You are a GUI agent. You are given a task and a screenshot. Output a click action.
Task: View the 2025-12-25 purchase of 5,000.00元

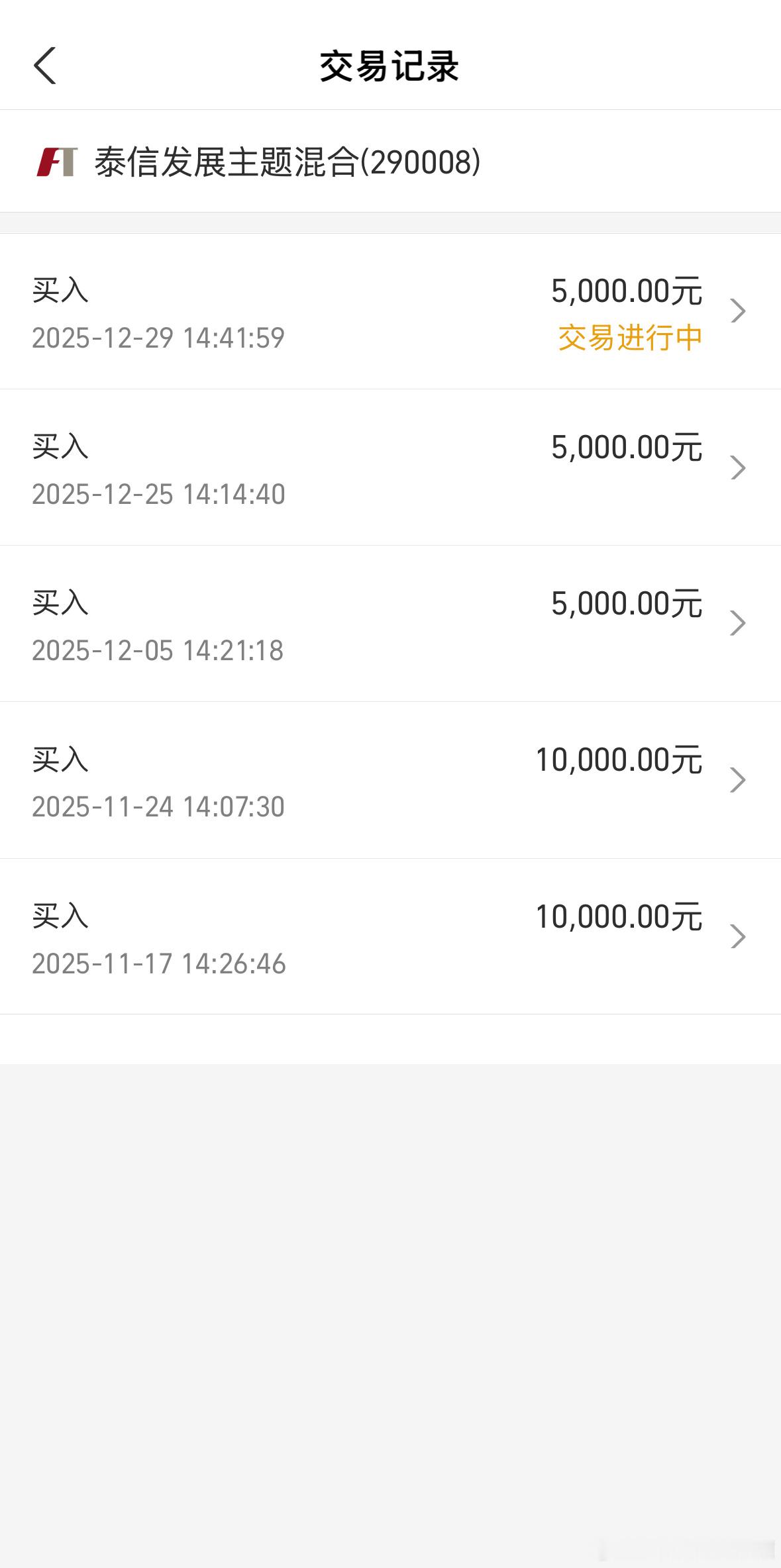tap(390, 467)
